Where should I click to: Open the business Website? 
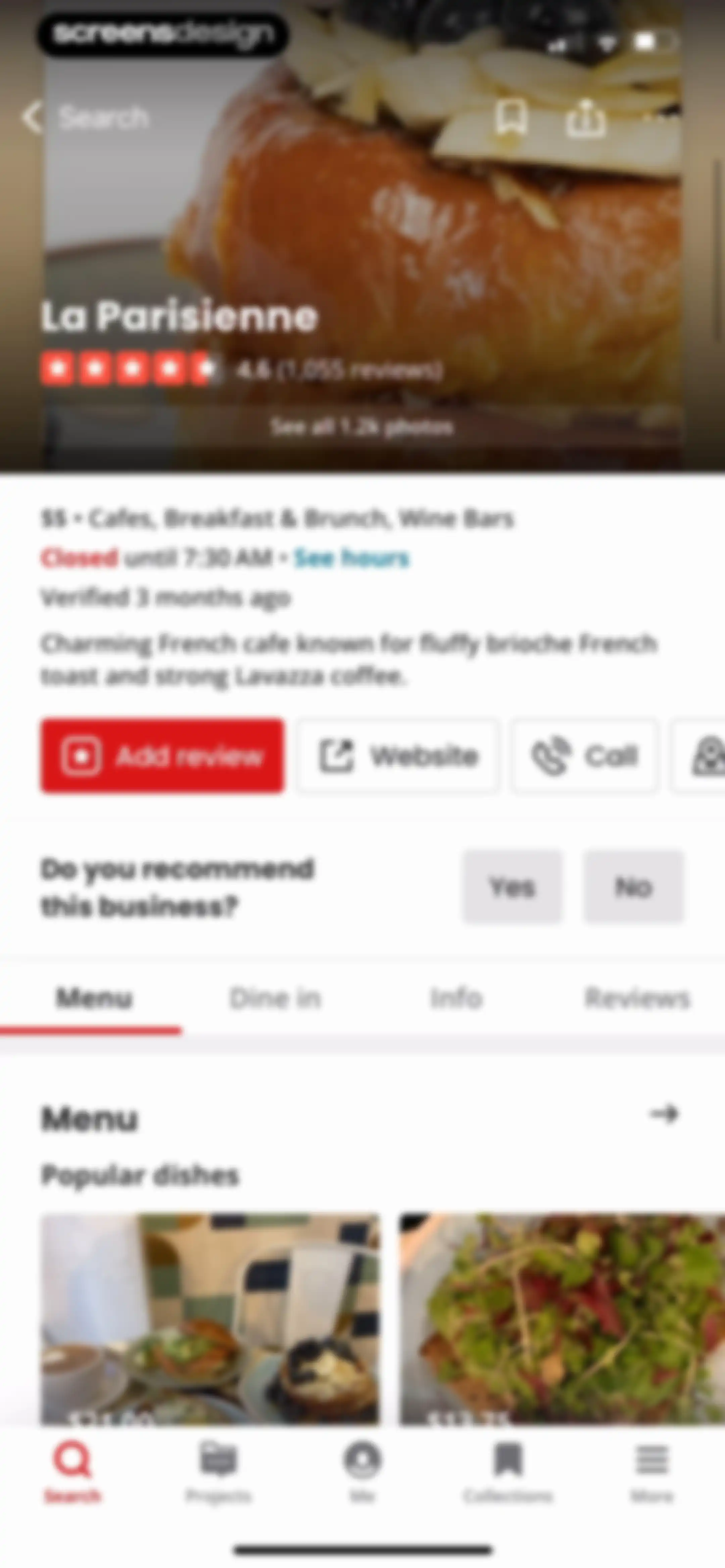(x=399, y=755)
